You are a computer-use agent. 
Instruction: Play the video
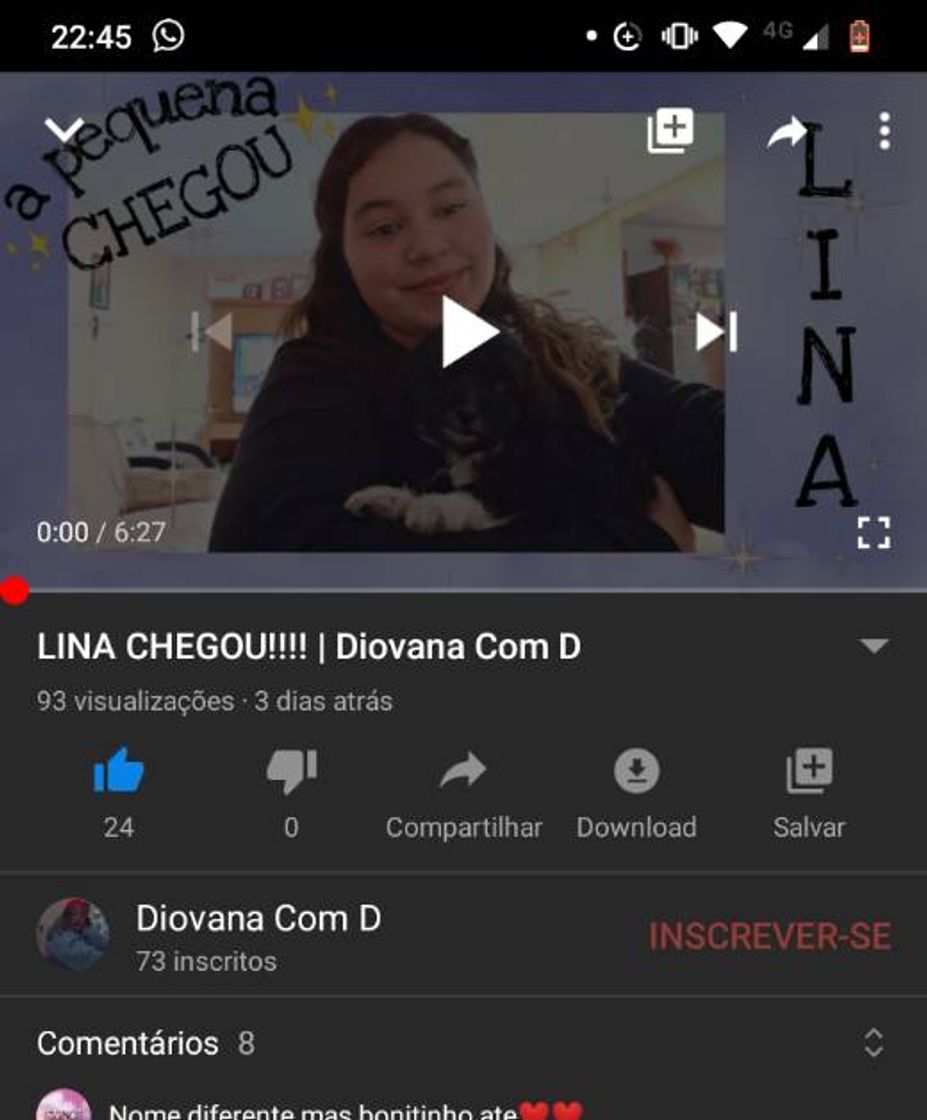coord(470,331)
